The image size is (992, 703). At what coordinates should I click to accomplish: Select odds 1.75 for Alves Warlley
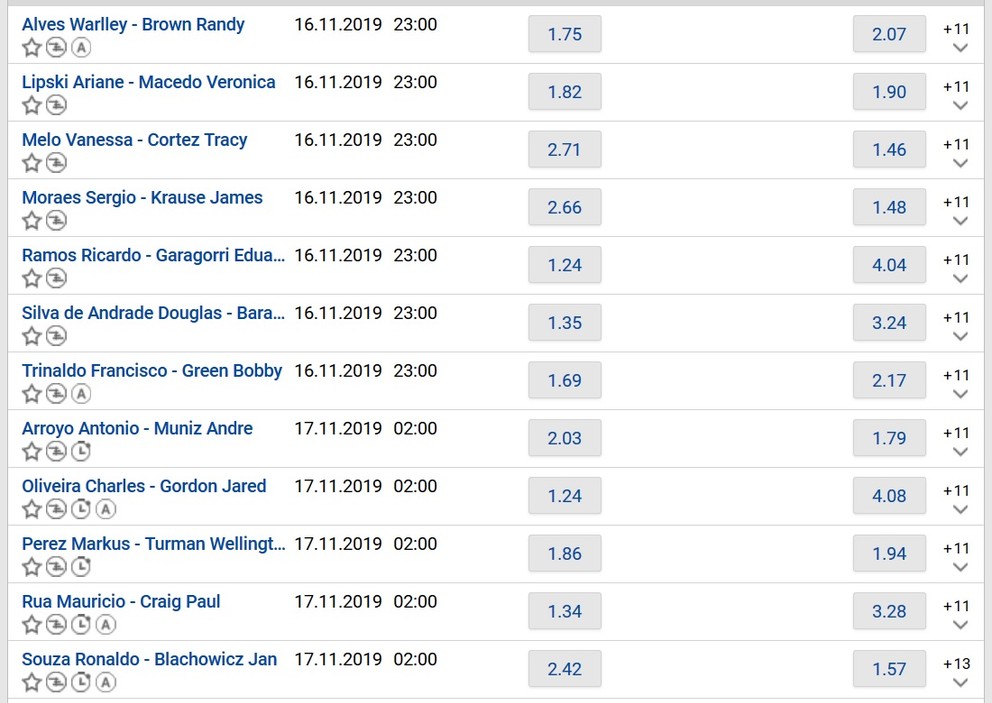564,34
